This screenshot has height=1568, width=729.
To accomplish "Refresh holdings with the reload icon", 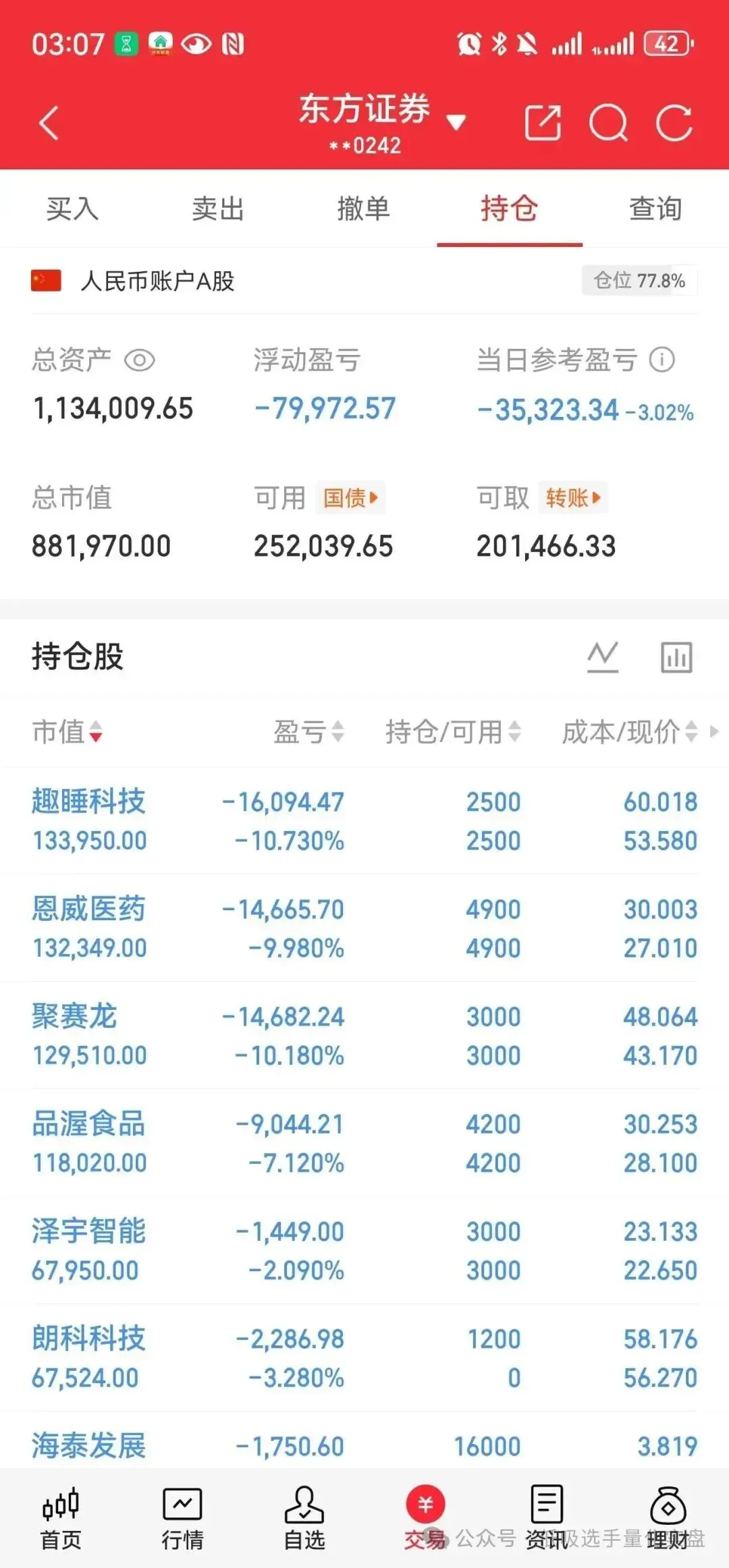I will [674, 123].
